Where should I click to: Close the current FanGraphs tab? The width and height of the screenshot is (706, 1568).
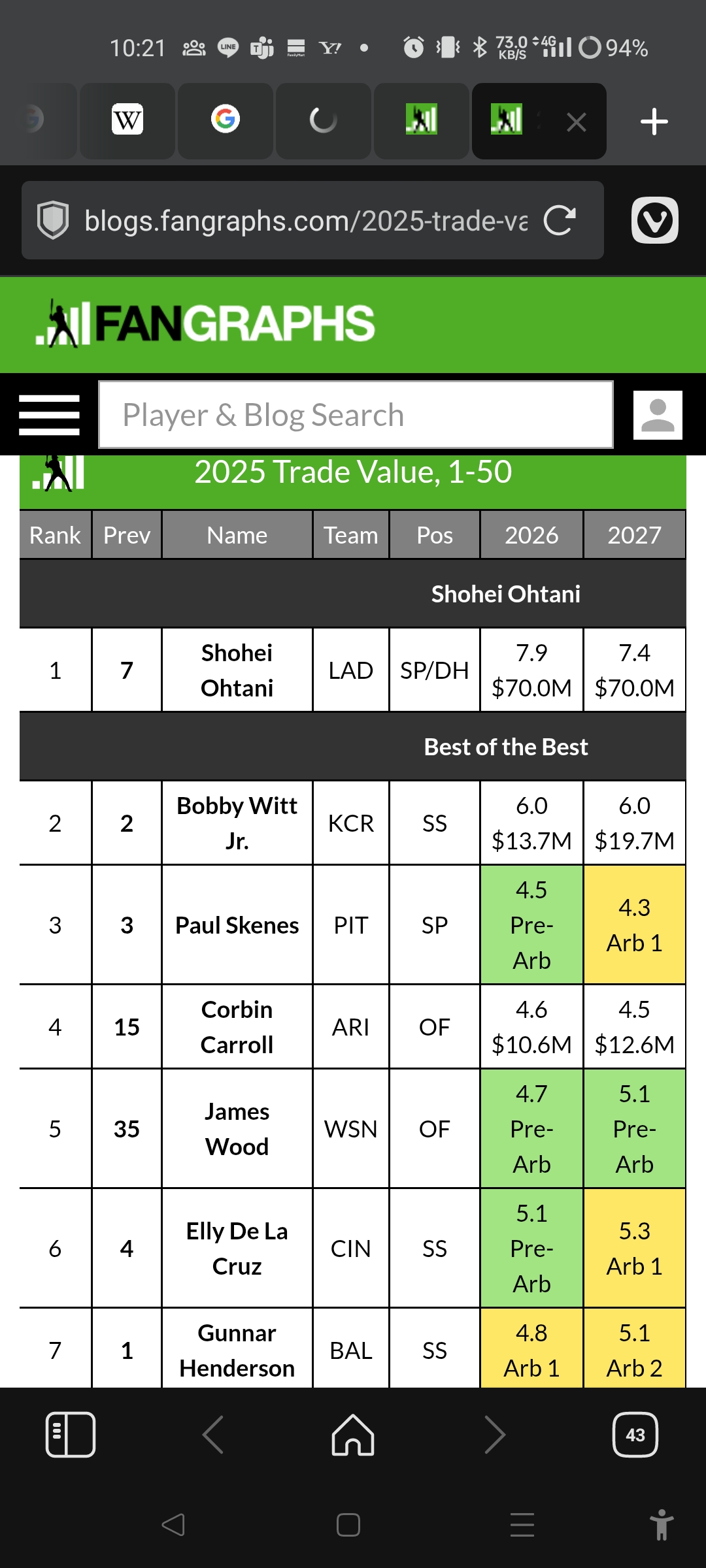point(576,122)
